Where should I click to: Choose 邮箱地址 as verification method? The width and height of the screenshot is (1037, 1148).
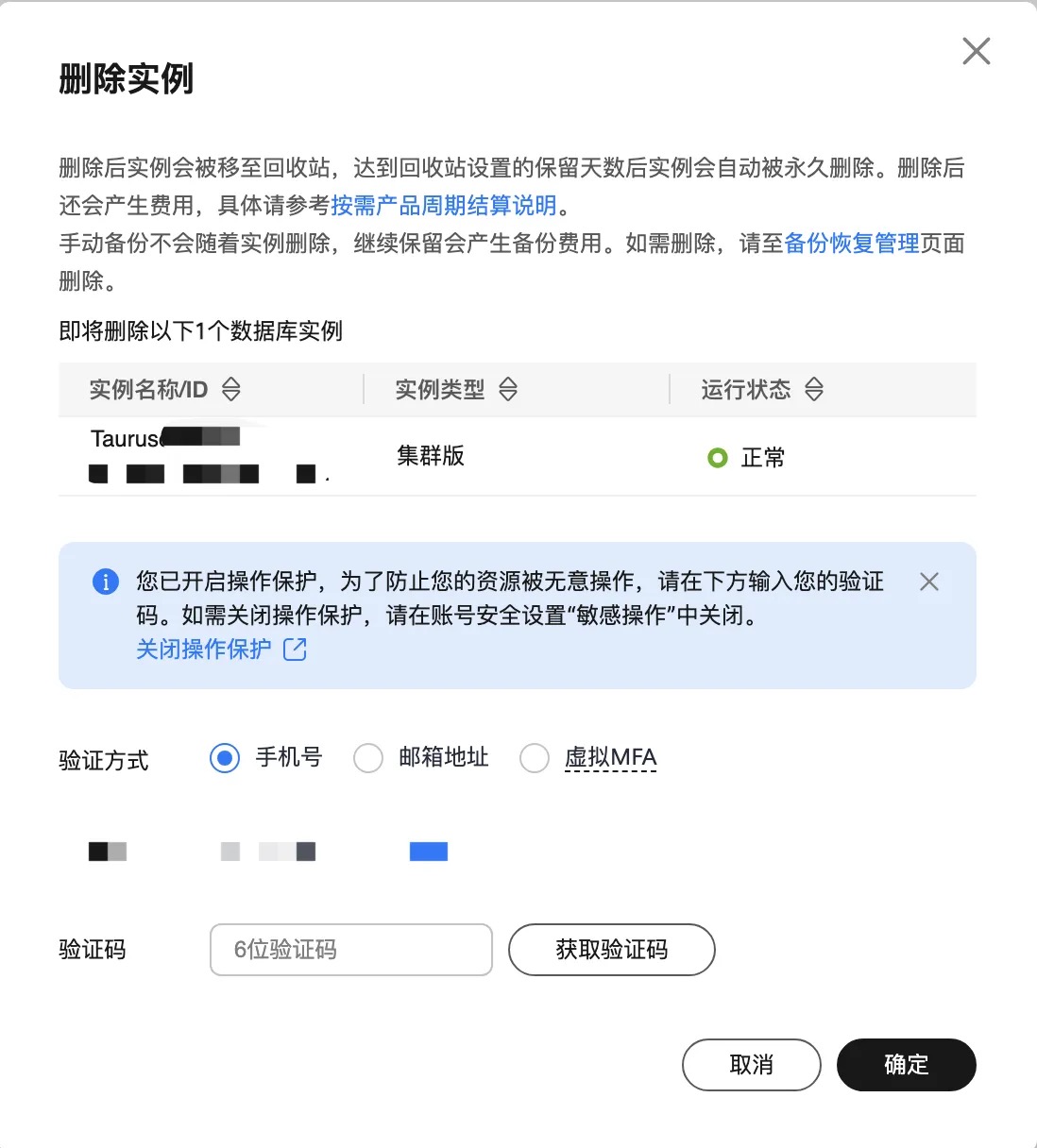coord(368,758)
